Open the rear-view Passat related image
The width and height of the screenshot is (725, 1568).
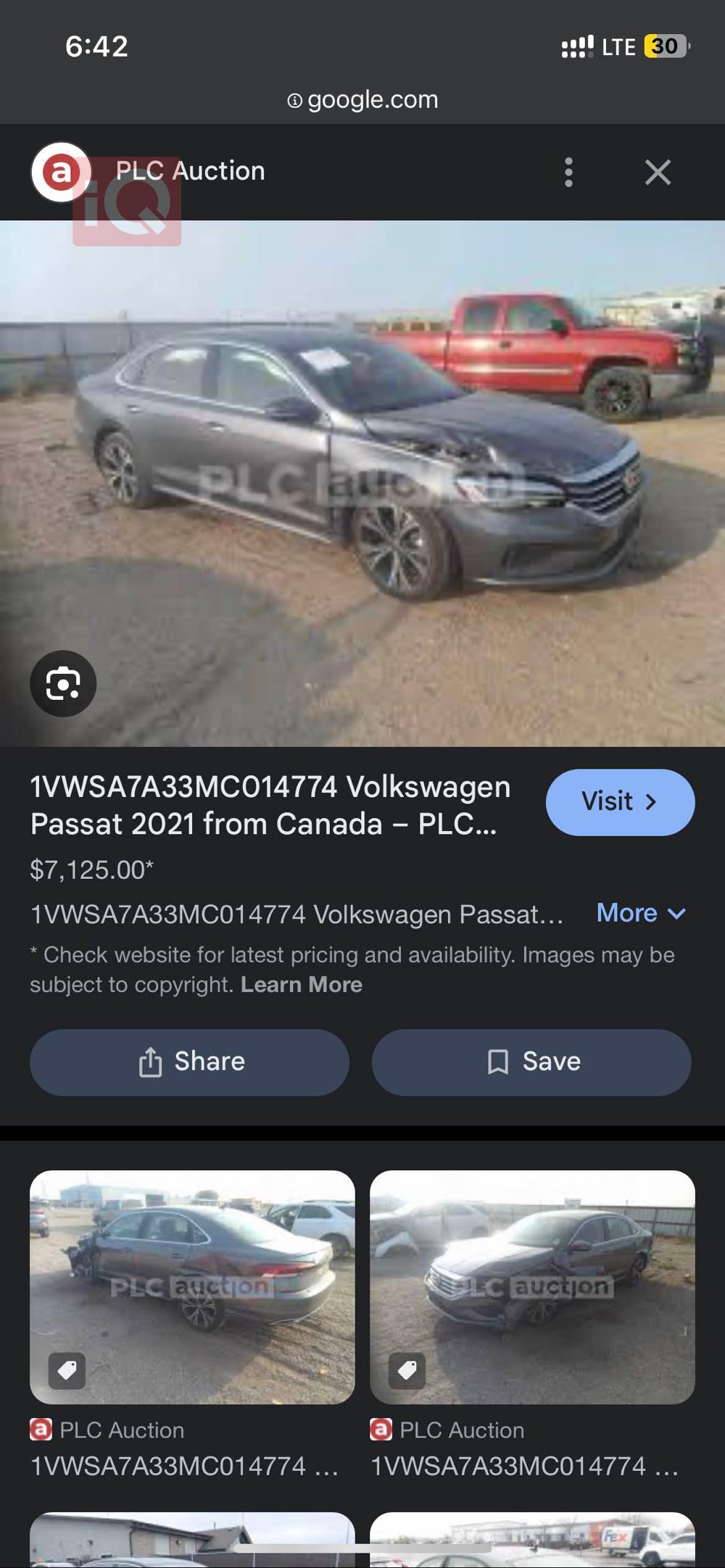(x=192, y=1287)
